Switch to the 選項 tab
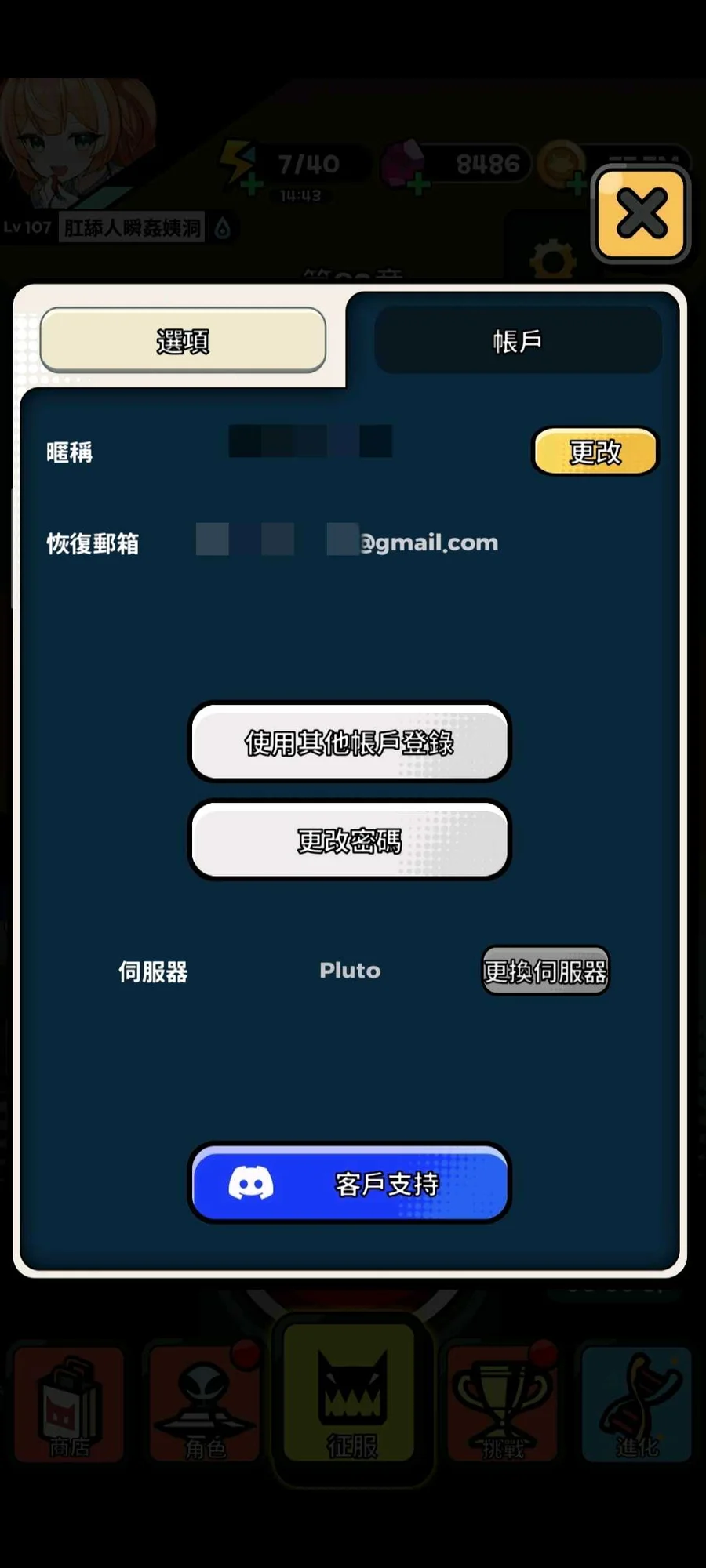This screenshot has width=706, height=1568. pos(183,340)
